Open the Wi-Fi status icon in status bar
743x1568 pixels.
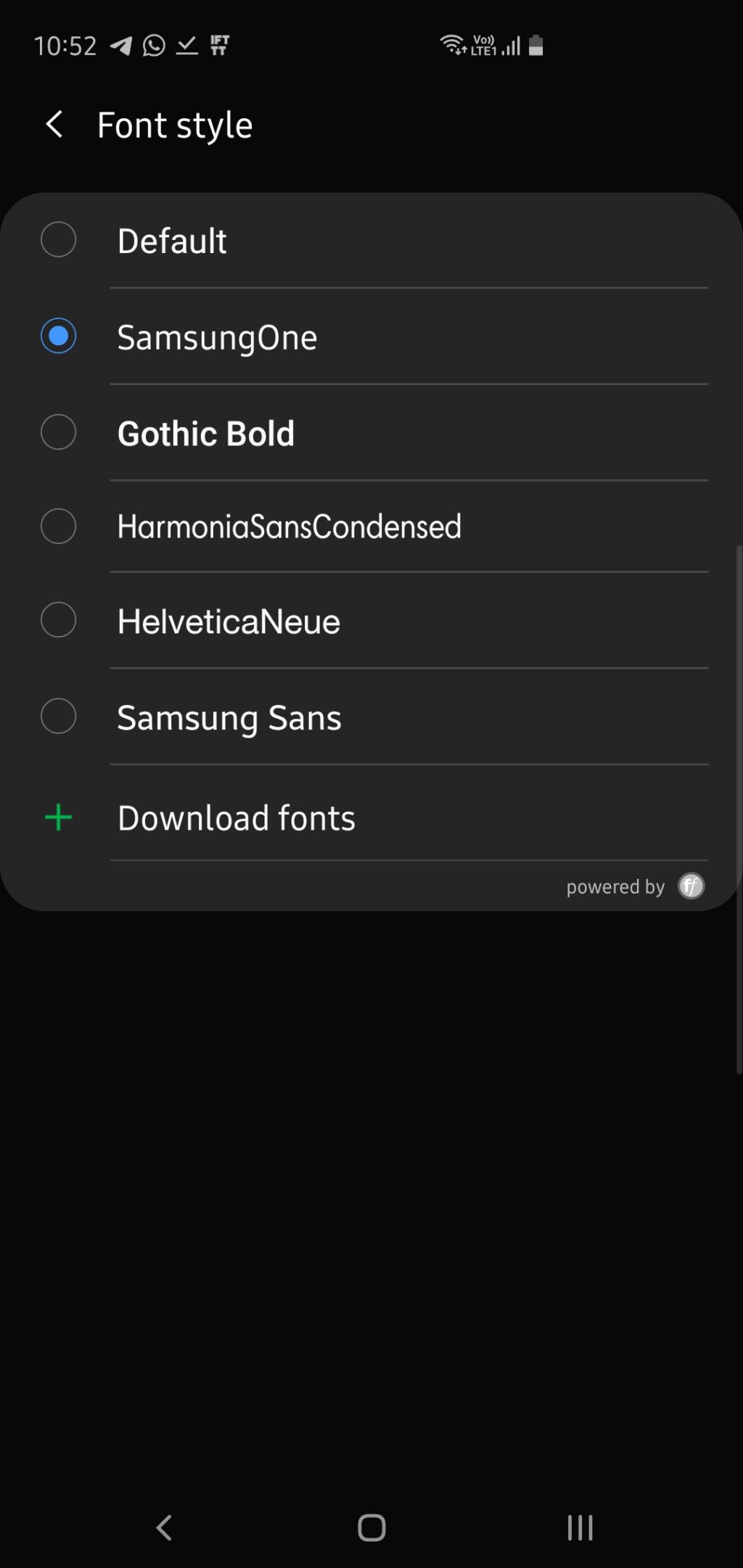pos(451,45)
